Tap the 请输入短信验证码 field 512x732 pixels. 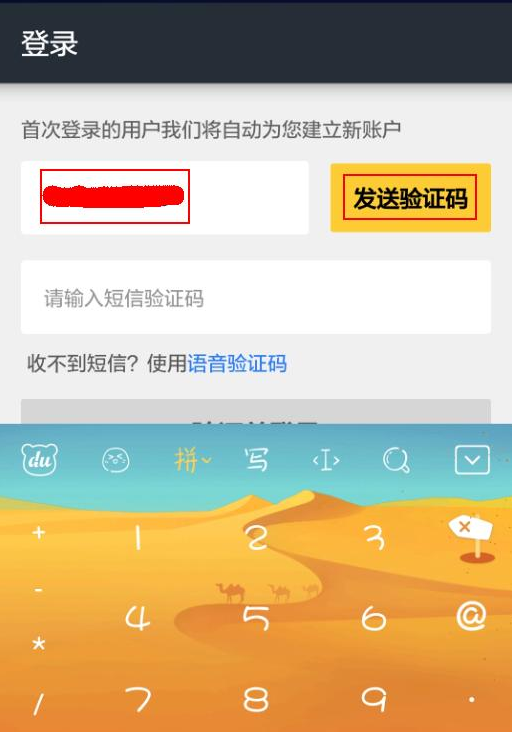(x=256, y=297)
